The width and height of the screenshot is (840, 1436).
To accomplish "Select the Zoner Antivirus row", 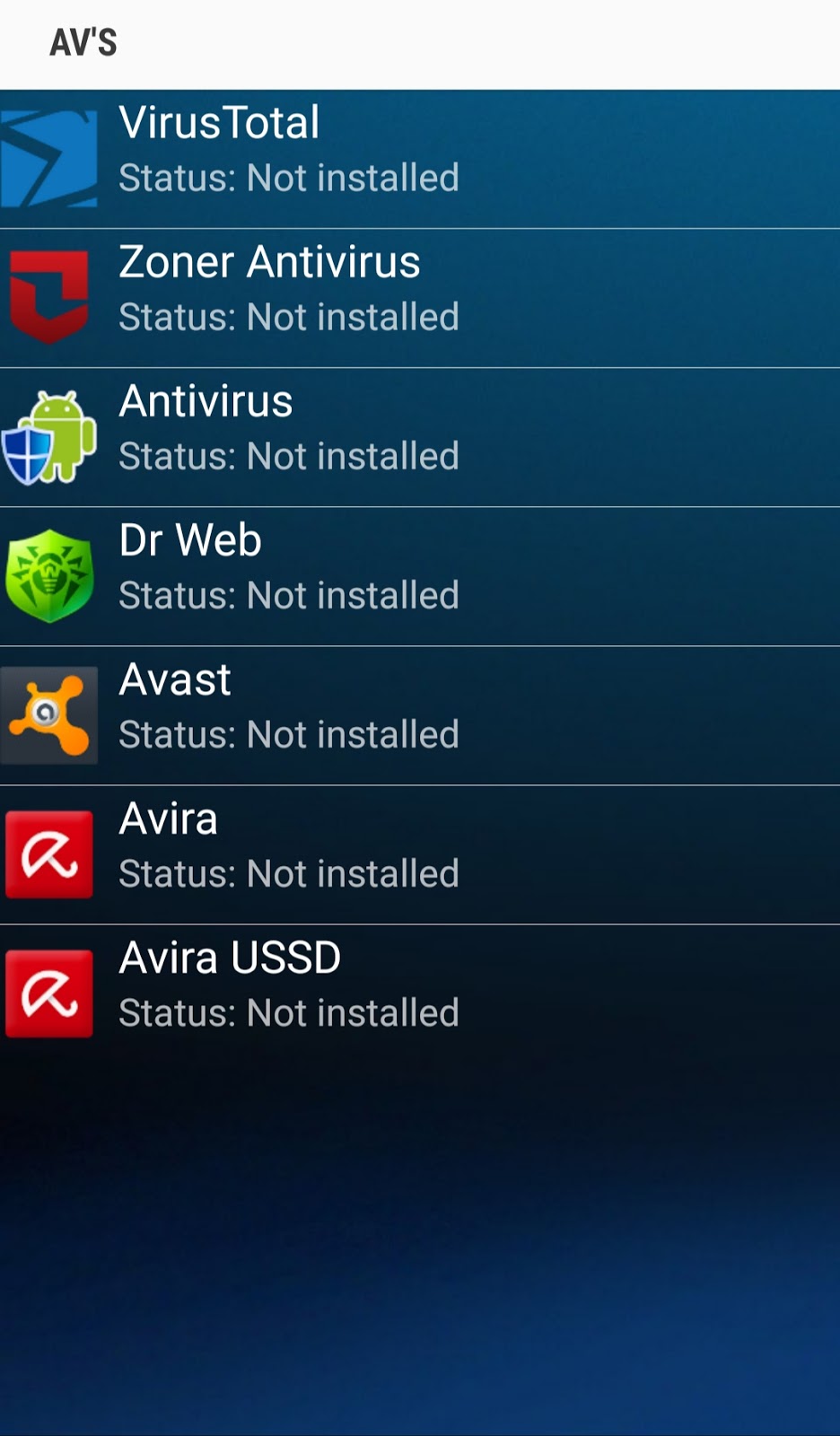I will (420, 297).
